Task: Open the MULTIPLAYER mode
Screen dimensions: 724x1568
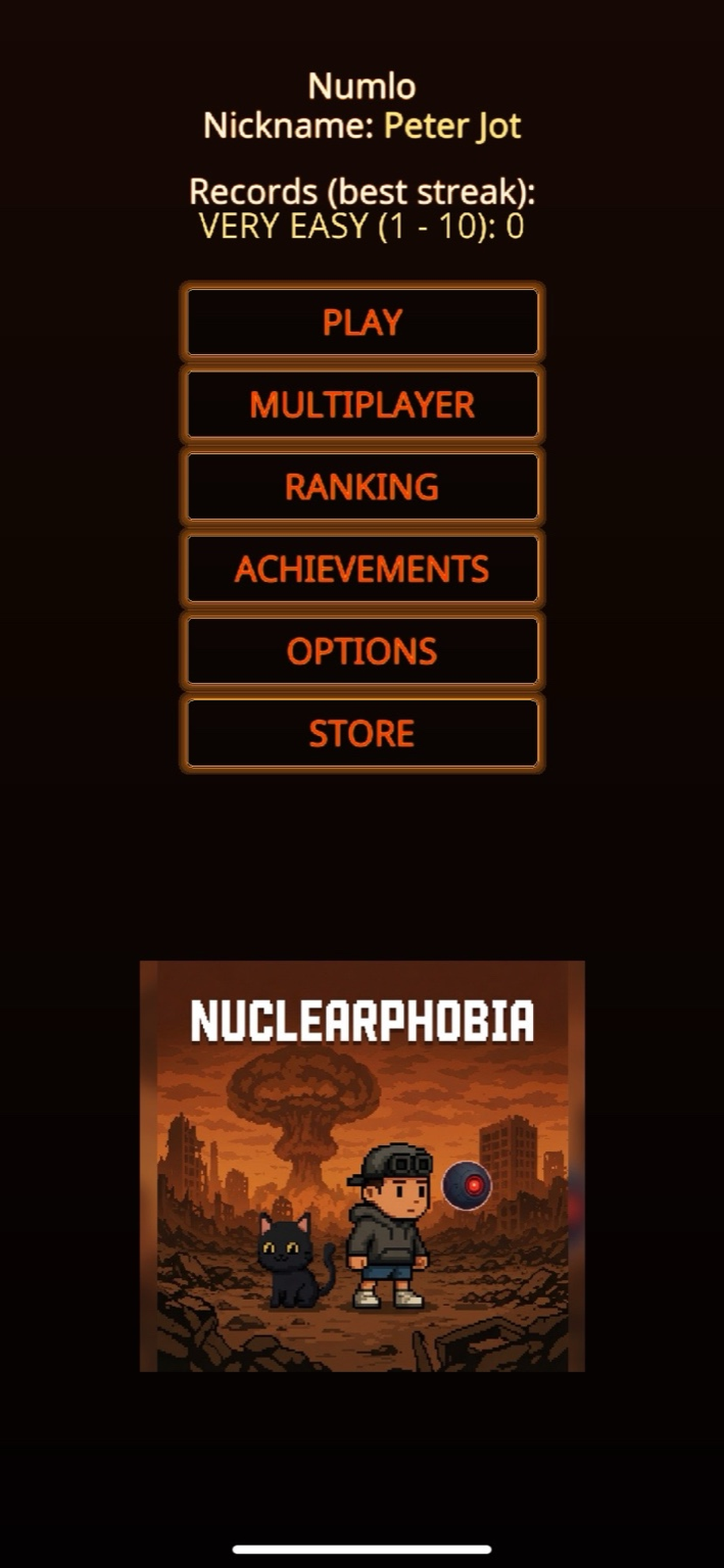Action: [362, 404]
